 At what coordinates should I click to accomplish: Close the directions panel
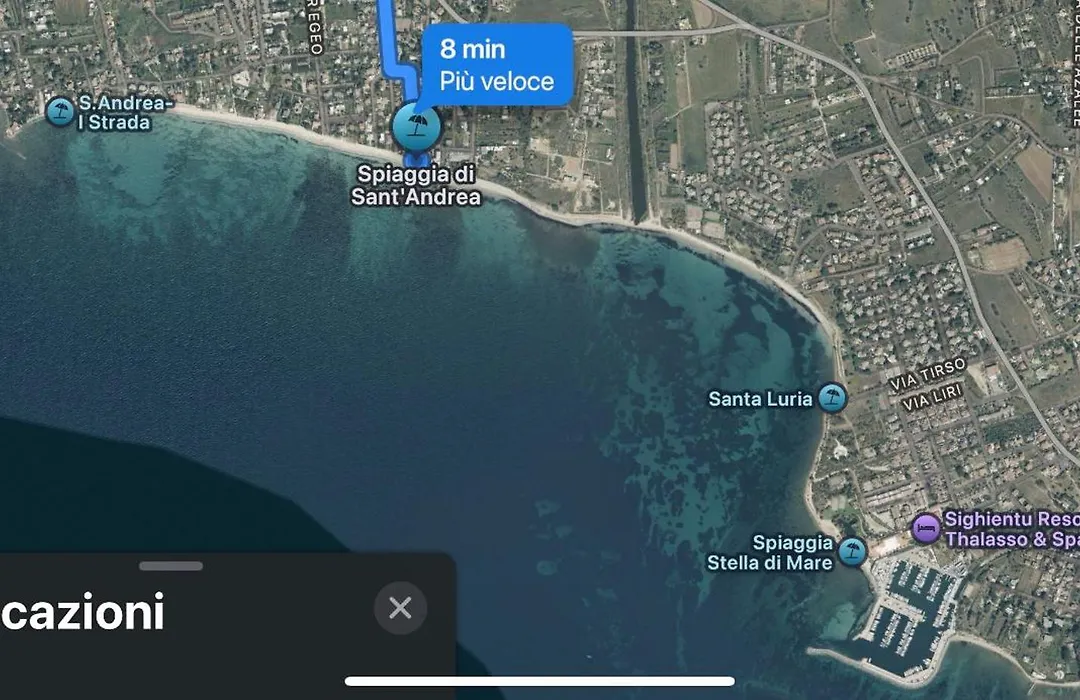(400, 608)
